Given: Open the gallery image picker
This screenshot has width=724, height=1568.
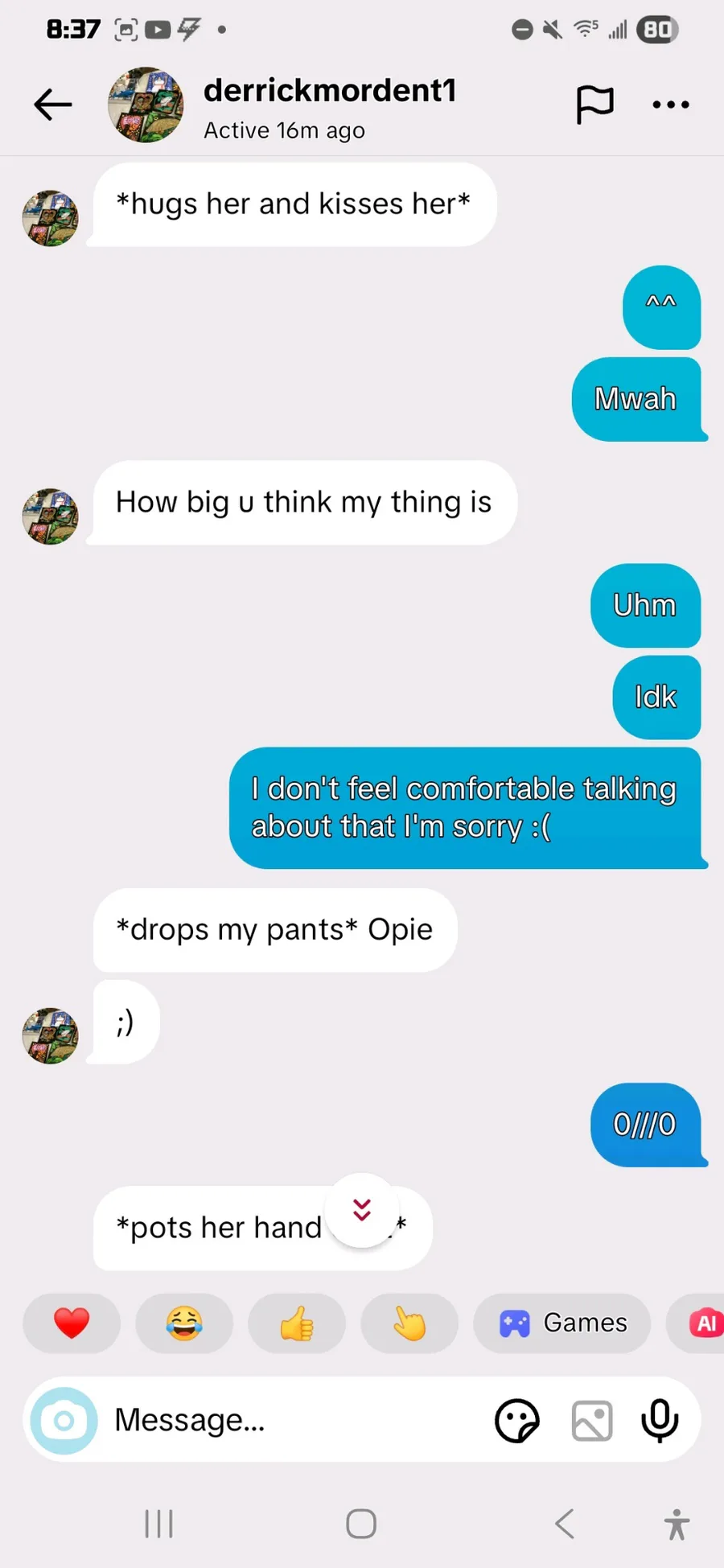Looking at the screenshot, I should click(592, 1421).
